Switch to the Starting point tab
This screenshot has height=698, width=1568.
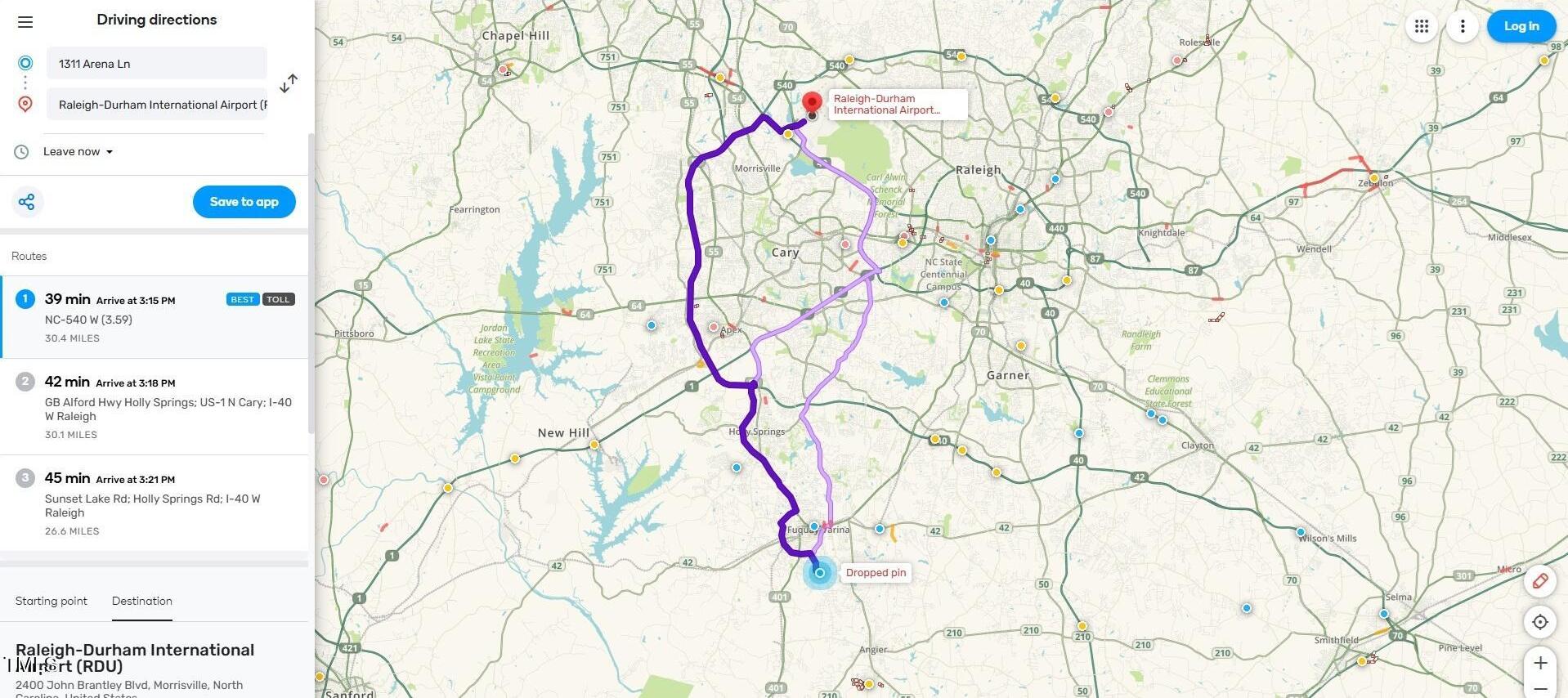[x=51, y=601]
